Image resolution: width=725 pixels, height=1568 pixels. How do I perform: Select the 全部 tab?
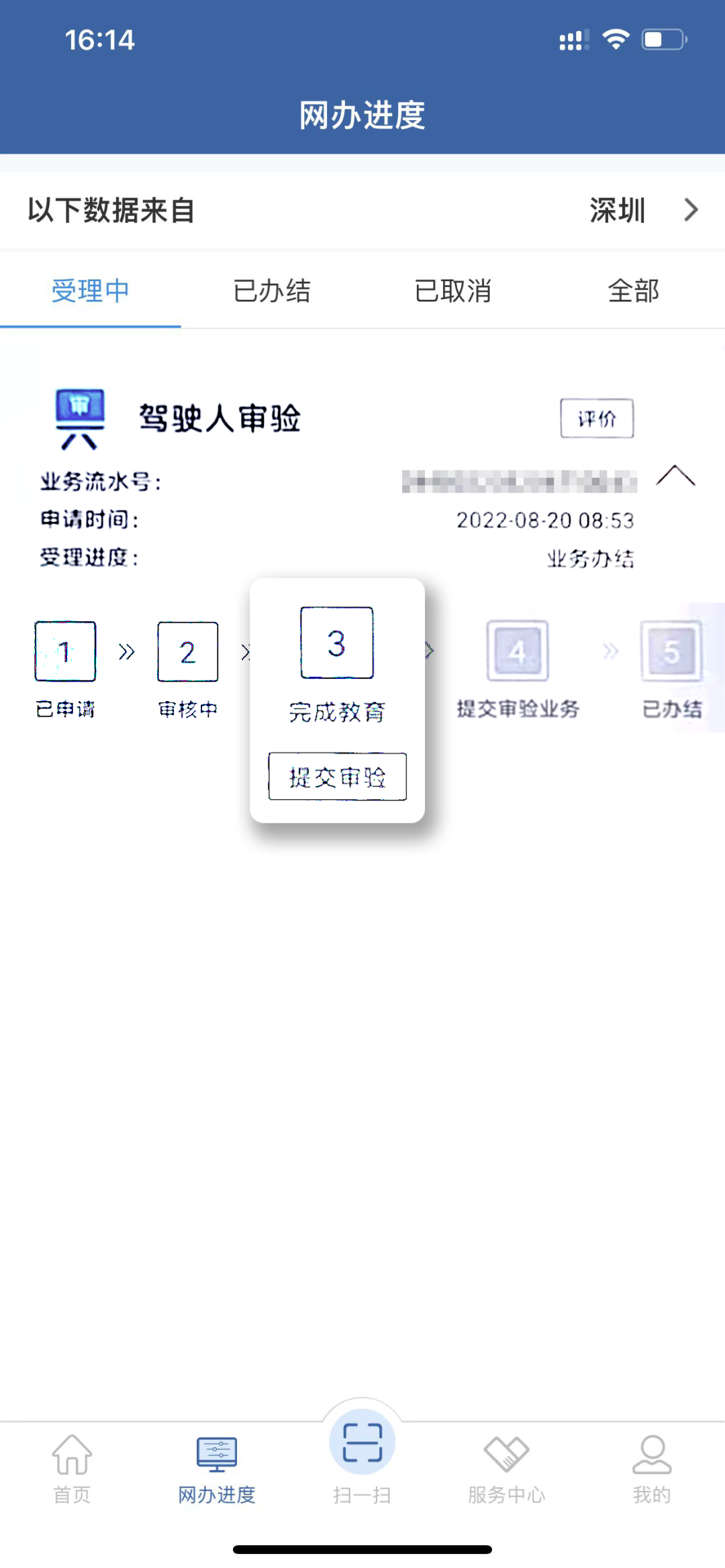click(x=633, y=291)
